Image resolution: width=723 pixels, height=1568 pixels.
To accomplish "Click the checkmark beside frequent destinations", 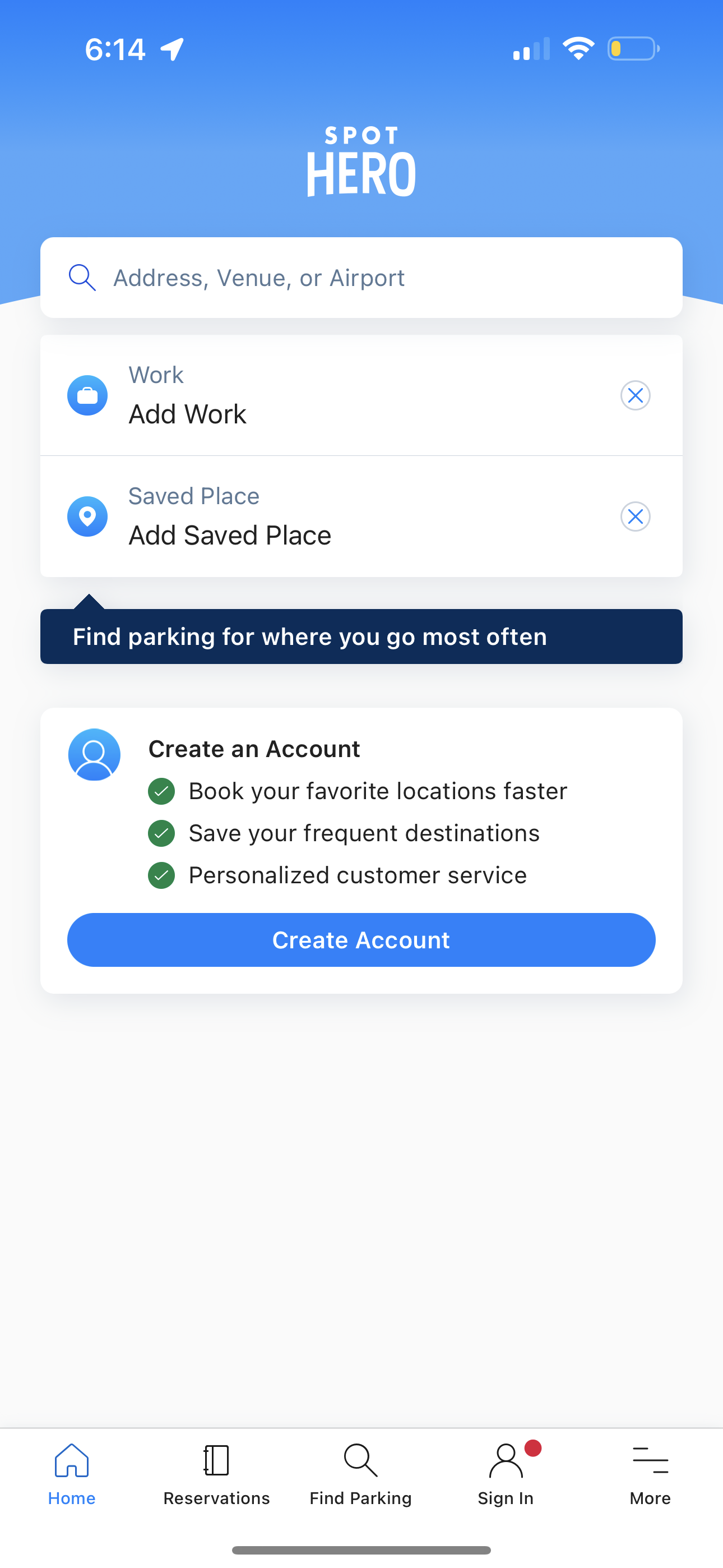I will [161, 833].
